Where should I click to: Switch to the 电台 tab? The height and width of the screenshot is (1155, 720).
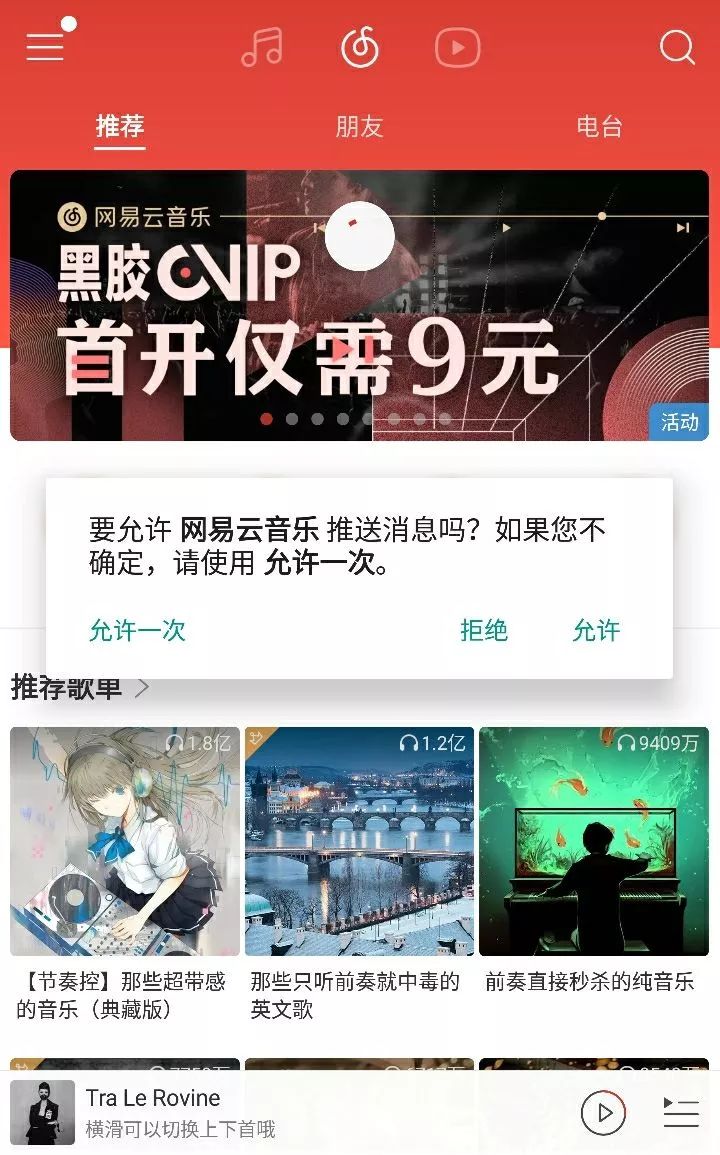[599, 127]
